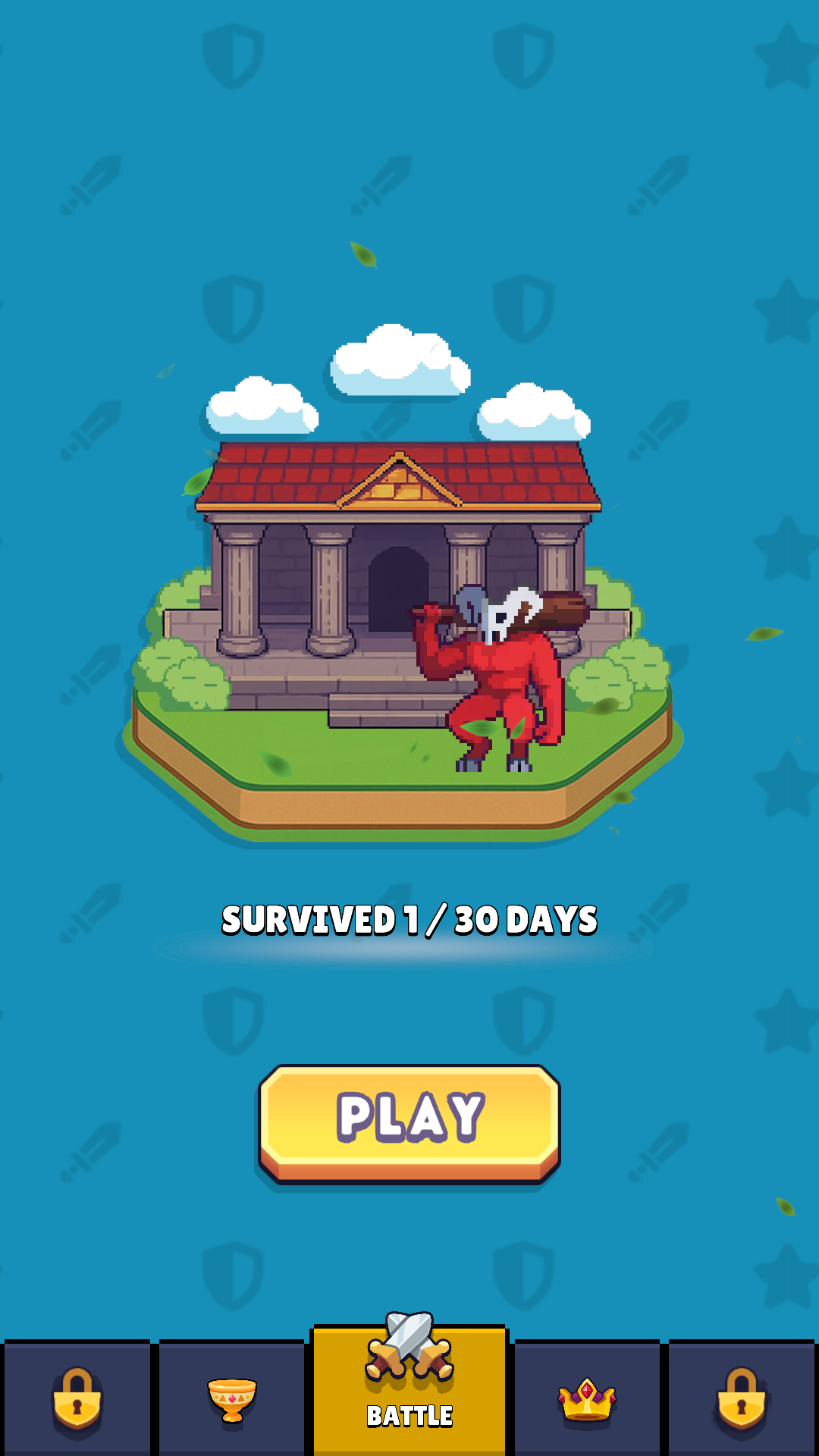Tap the locked tab left of the goblet
The image size is (819, 1456).
pos(77,1399)
